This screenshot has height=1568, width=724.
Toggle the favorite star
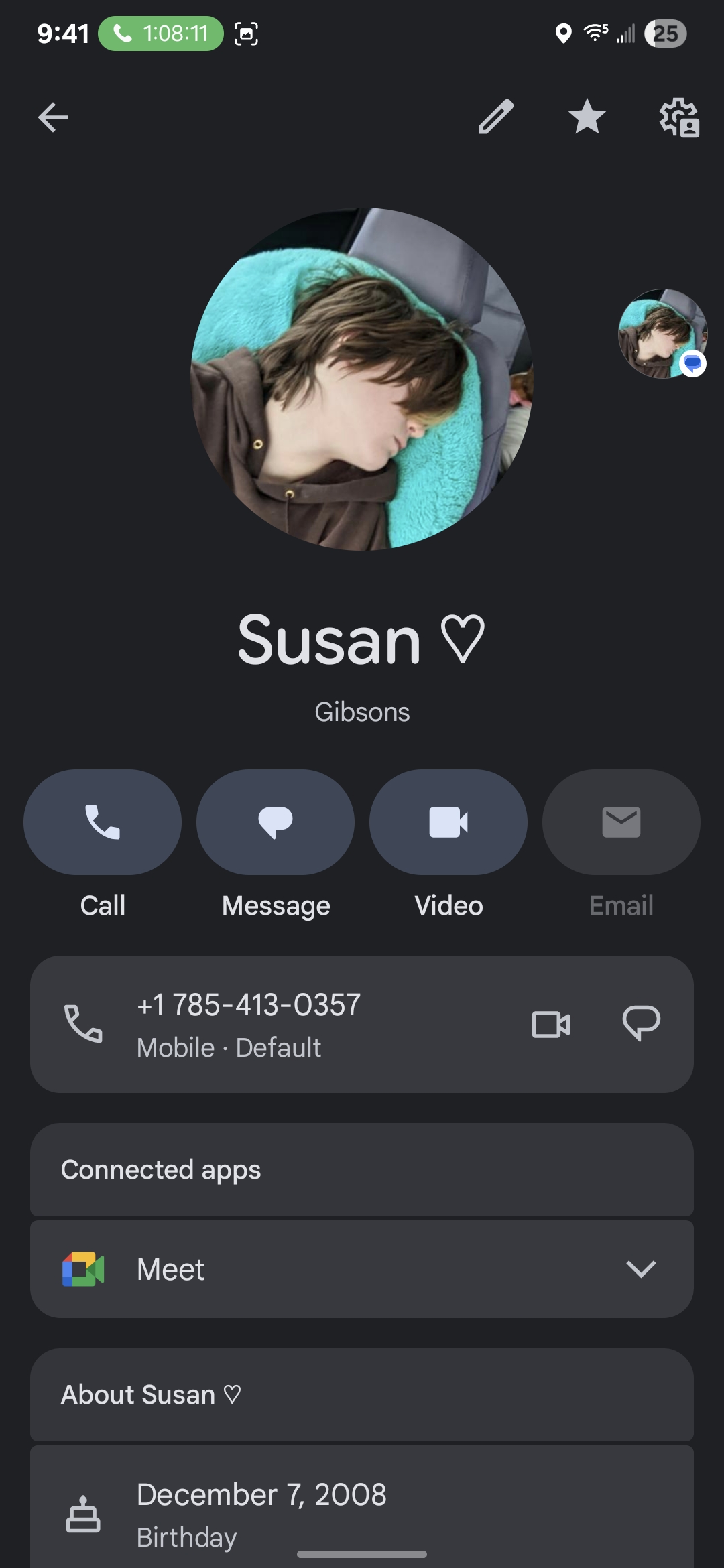point(587,117)
